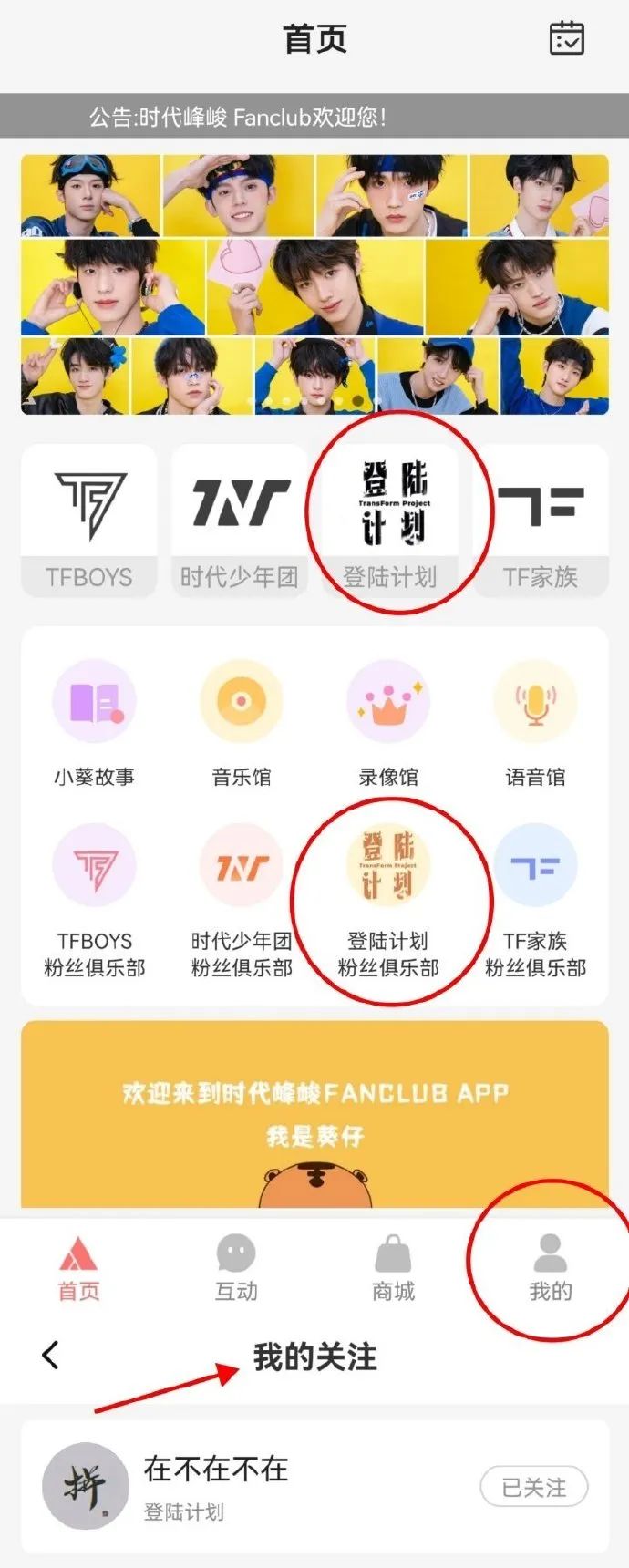Screen dimensions: 629x1568
Task: Open the TFBOYS card
Action: (89, 521)
